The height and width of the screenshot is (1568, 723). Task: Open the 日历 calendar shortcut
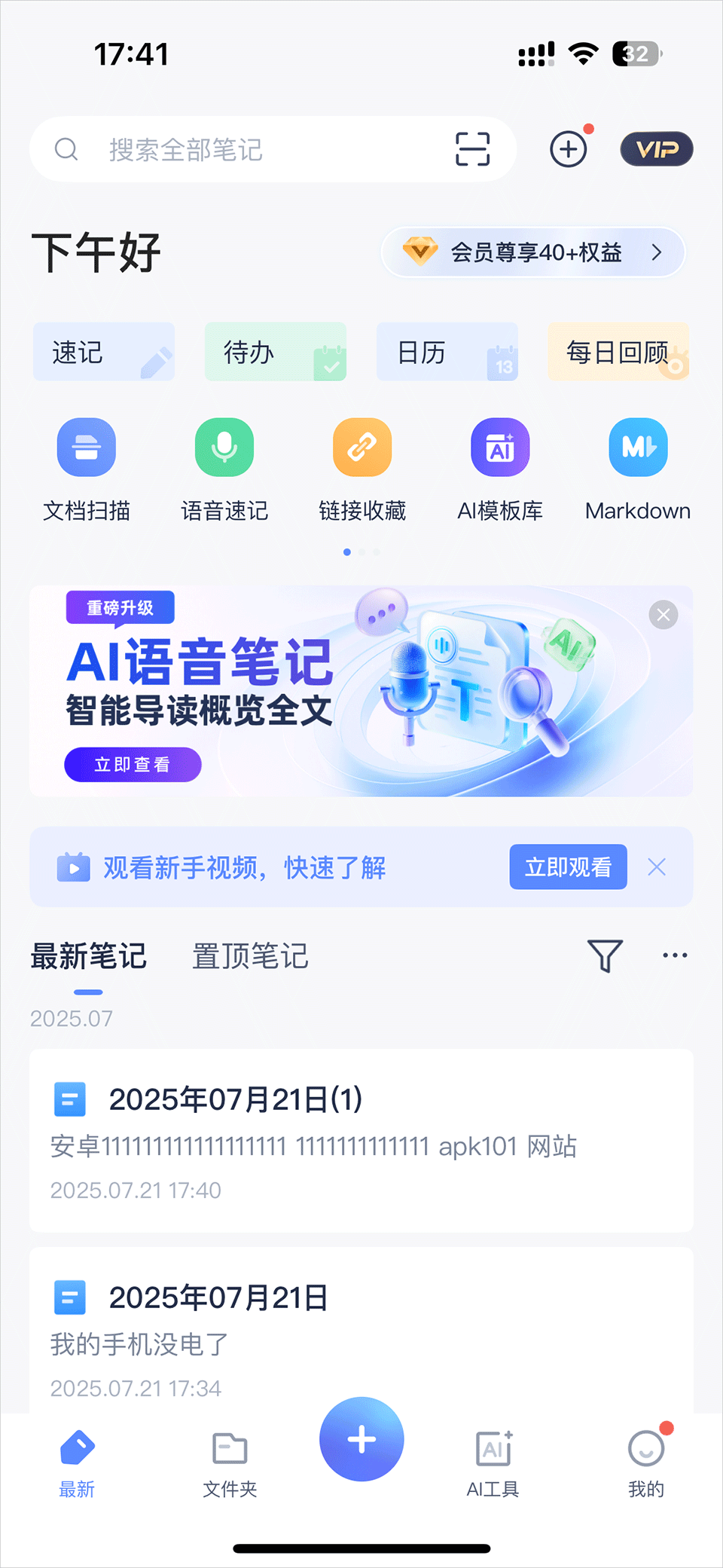coord(447,352)
